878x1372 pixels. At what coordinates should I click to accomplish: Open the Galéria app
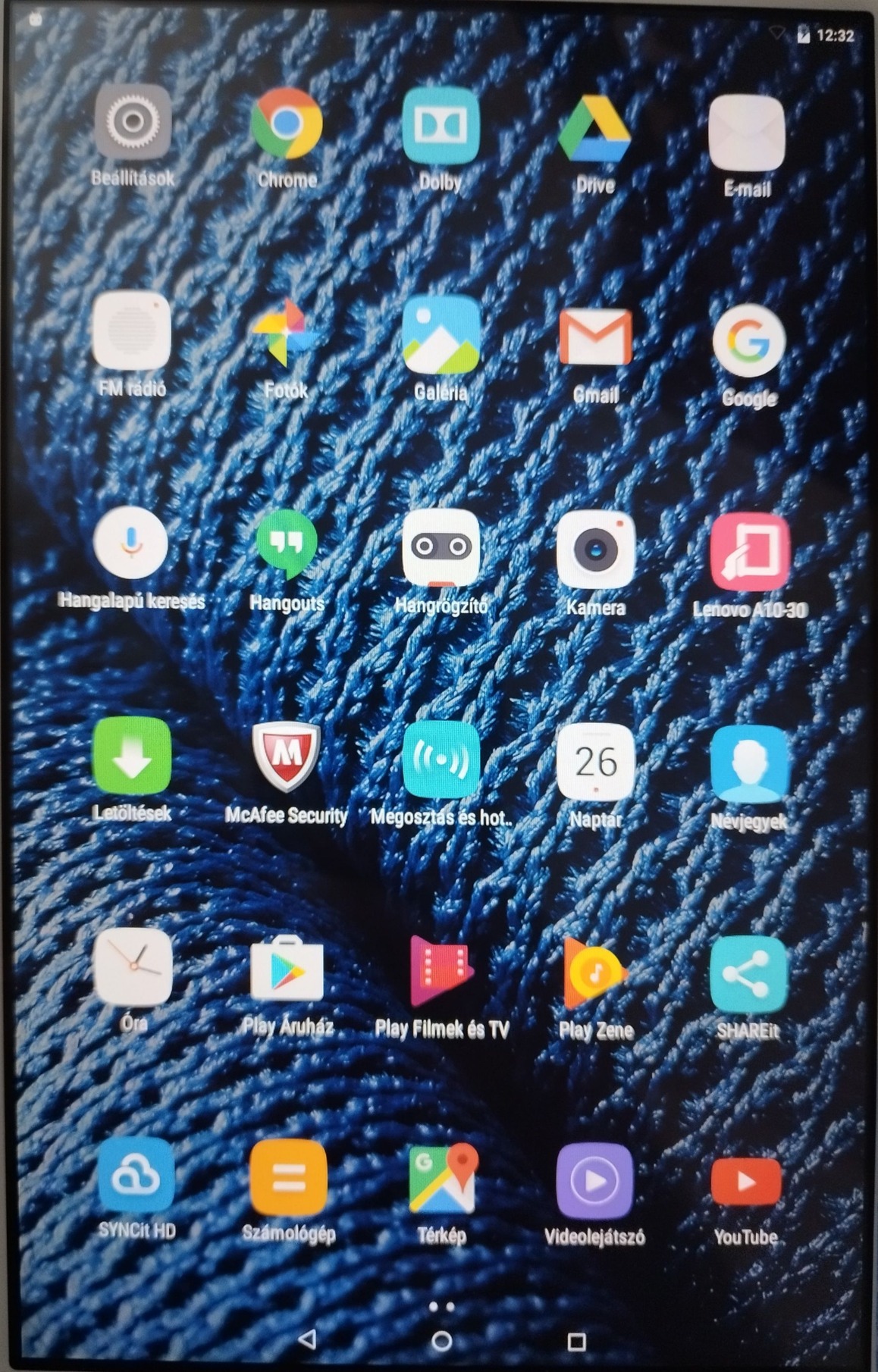tap(441, 336)
